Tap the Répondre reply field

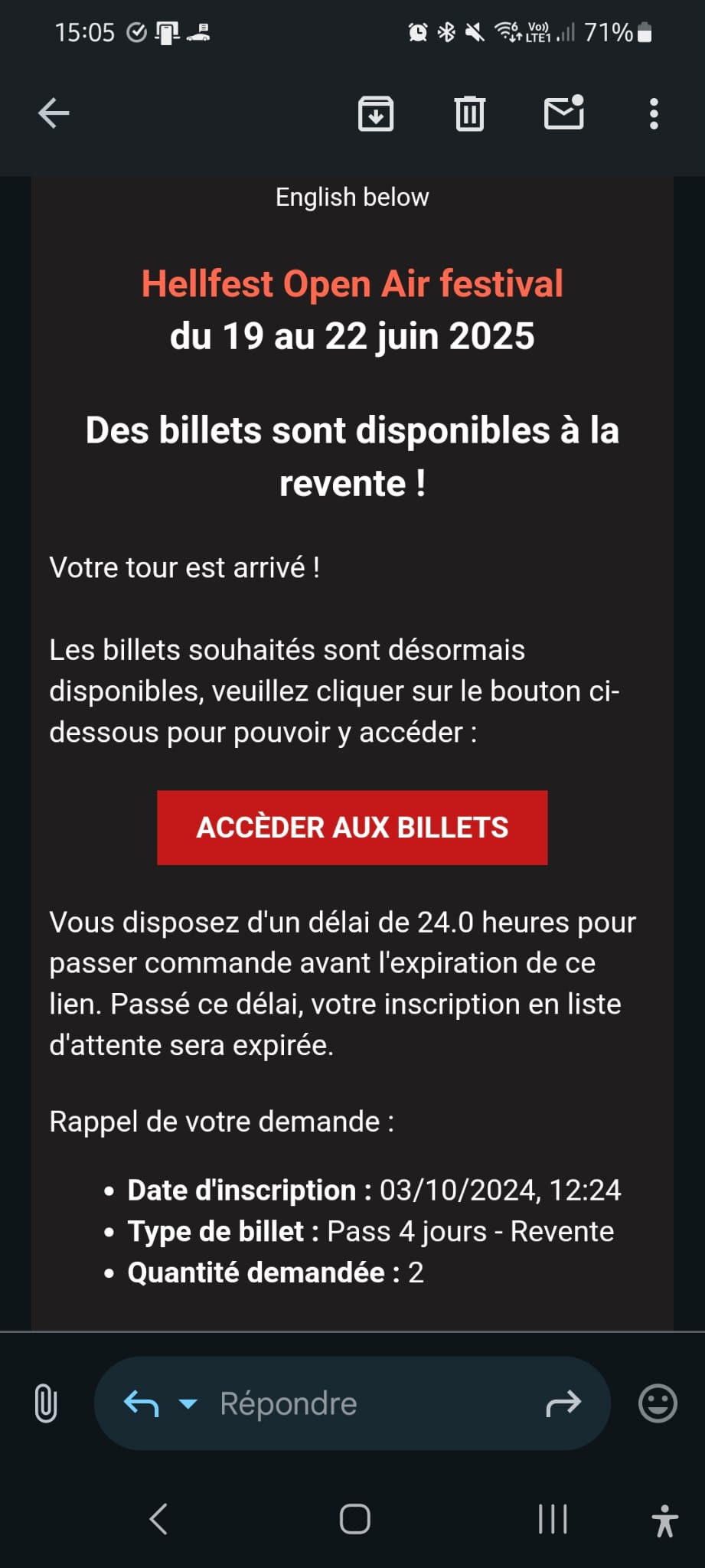[352, 1403]
